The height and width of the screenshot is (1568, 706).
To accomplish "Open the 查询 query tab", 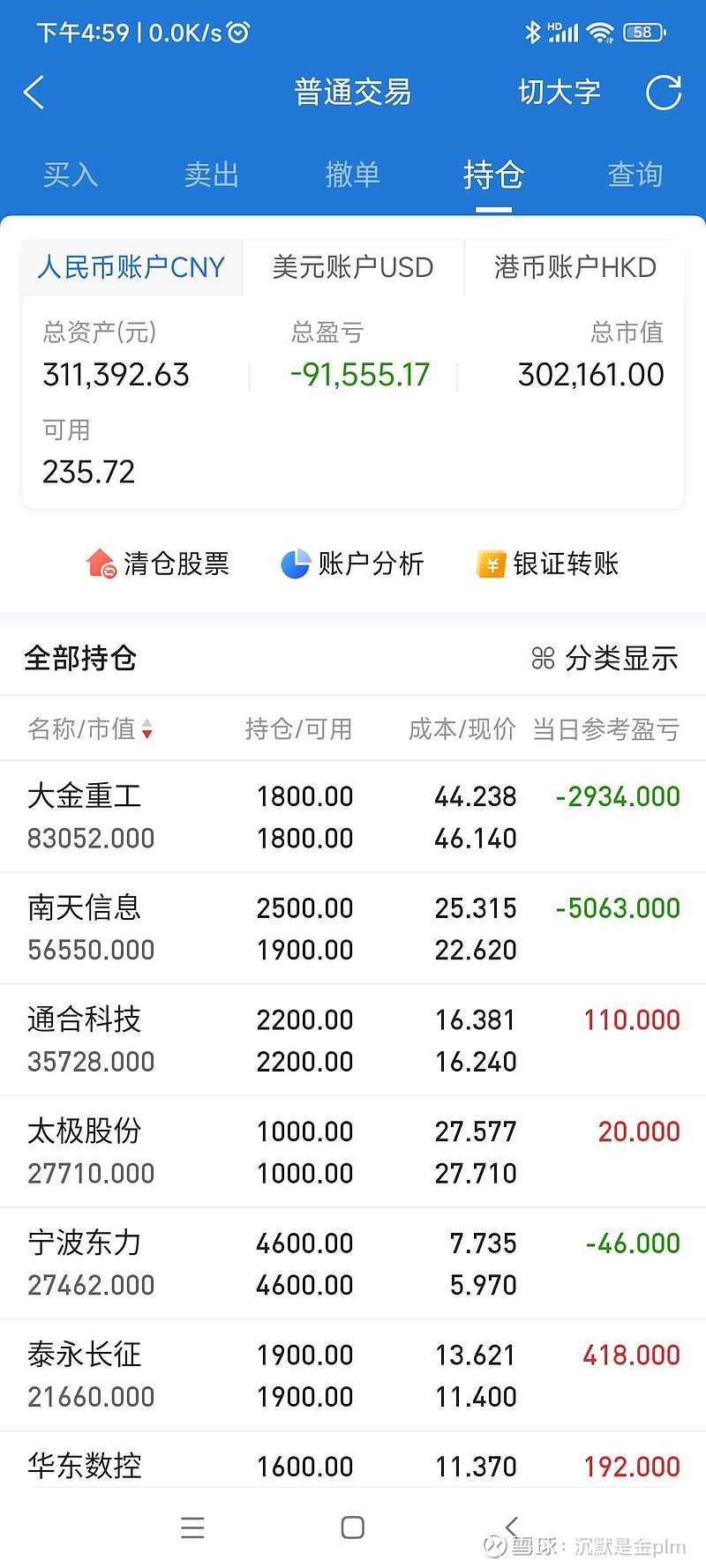I will coord(635,175).
